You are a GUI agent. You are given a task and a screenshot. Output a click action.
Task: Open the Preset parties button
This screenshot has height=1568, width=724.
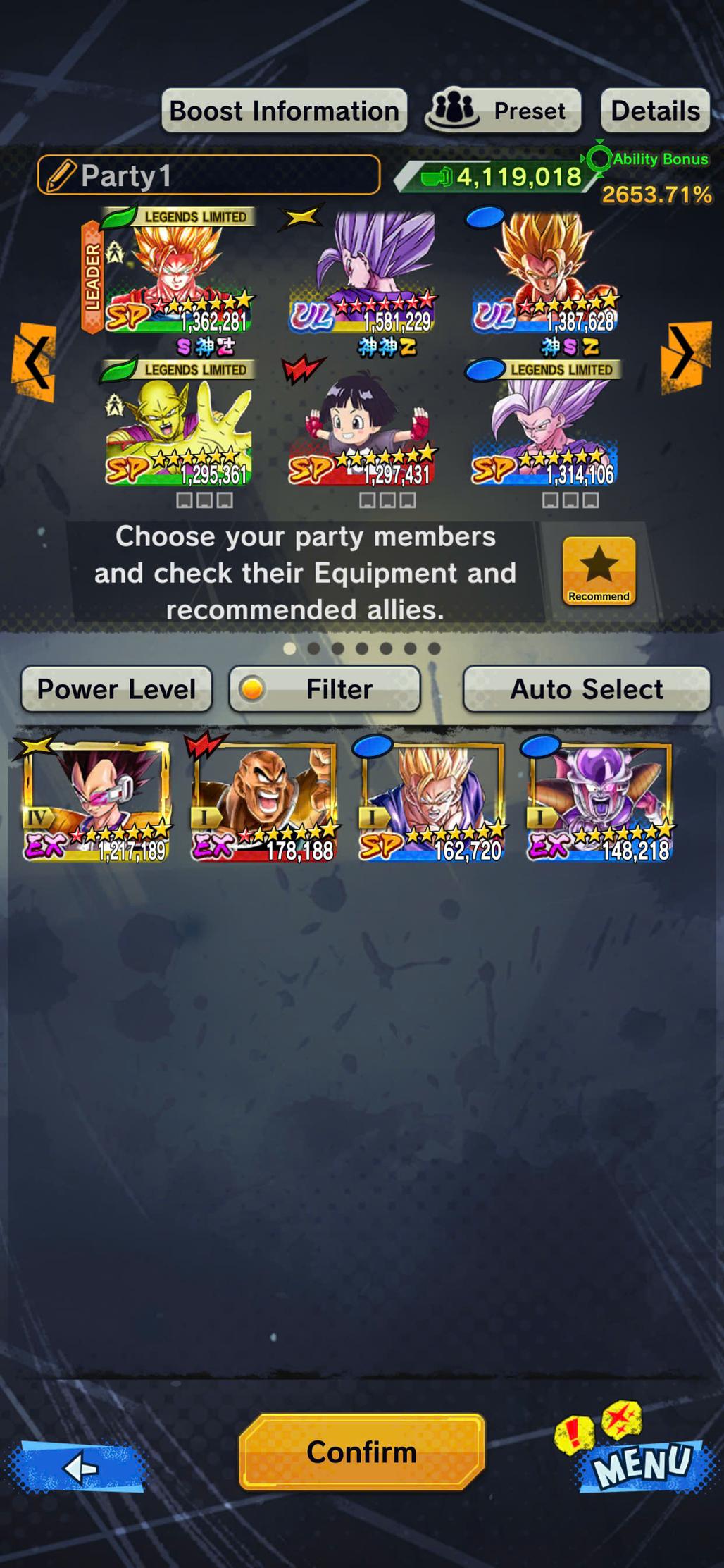coord(503,111)
